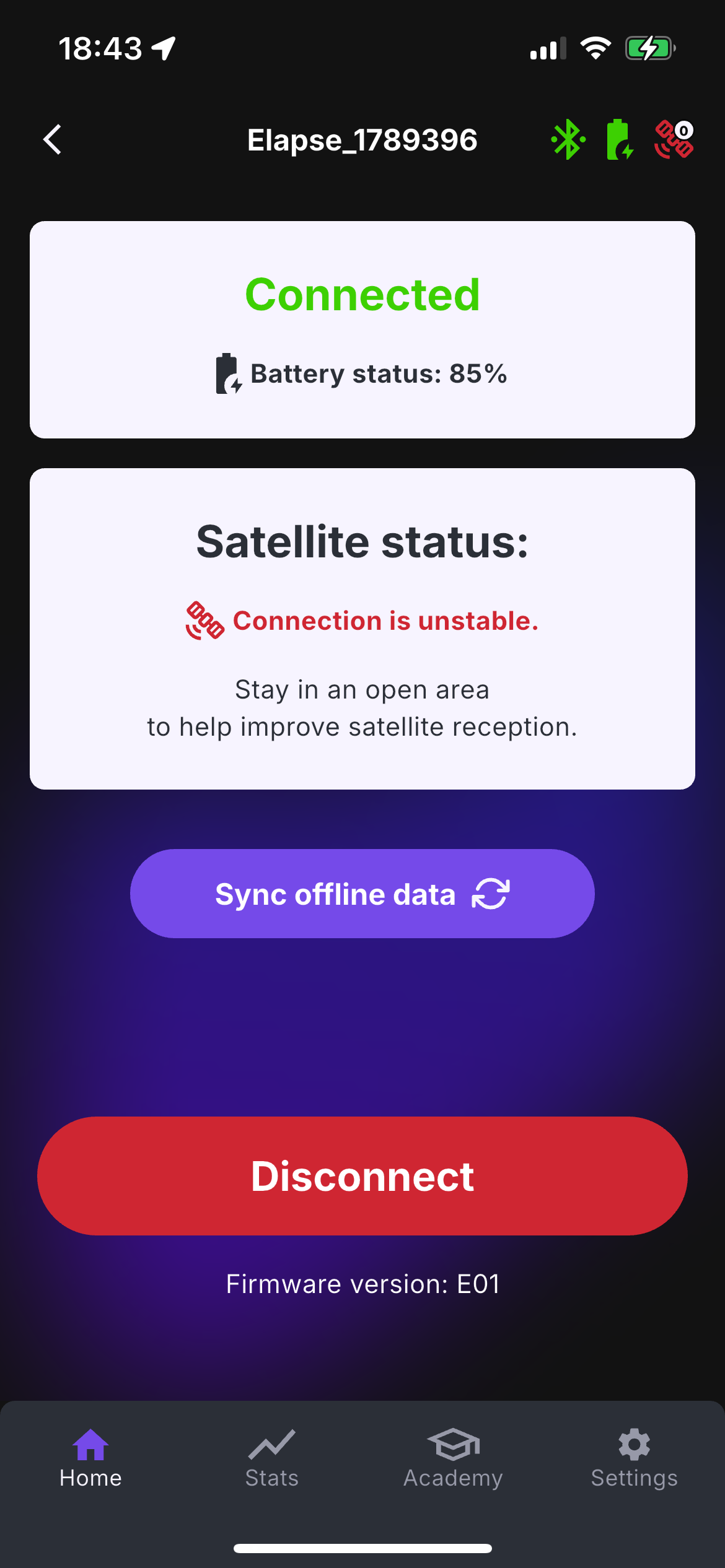The image size is (725, 1568).
Task: Sync offline data from the device
Action: tap(362, 894)
